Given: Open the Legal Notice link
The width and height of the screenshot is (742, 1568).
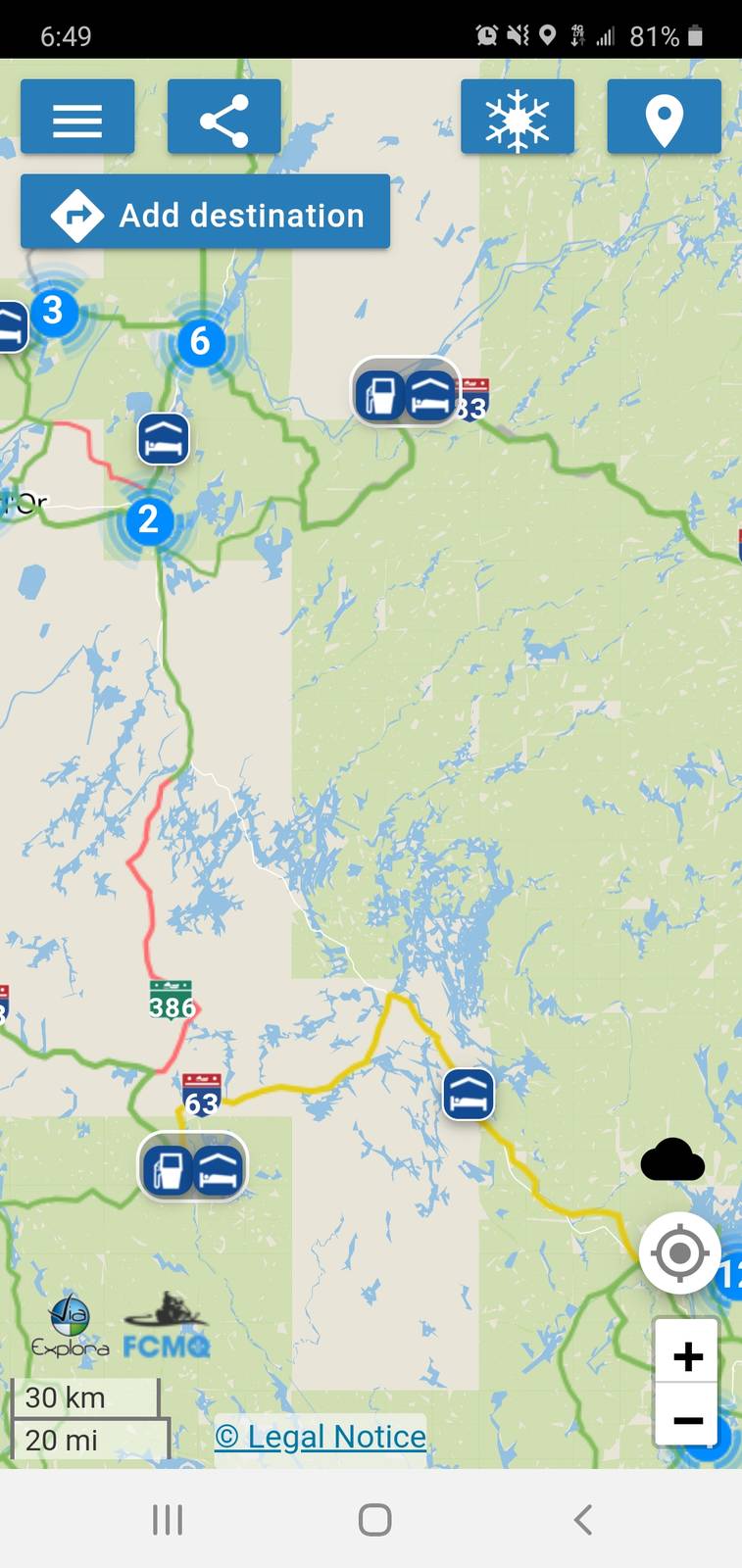Looking at the screenshot, I should [321, 1437].
